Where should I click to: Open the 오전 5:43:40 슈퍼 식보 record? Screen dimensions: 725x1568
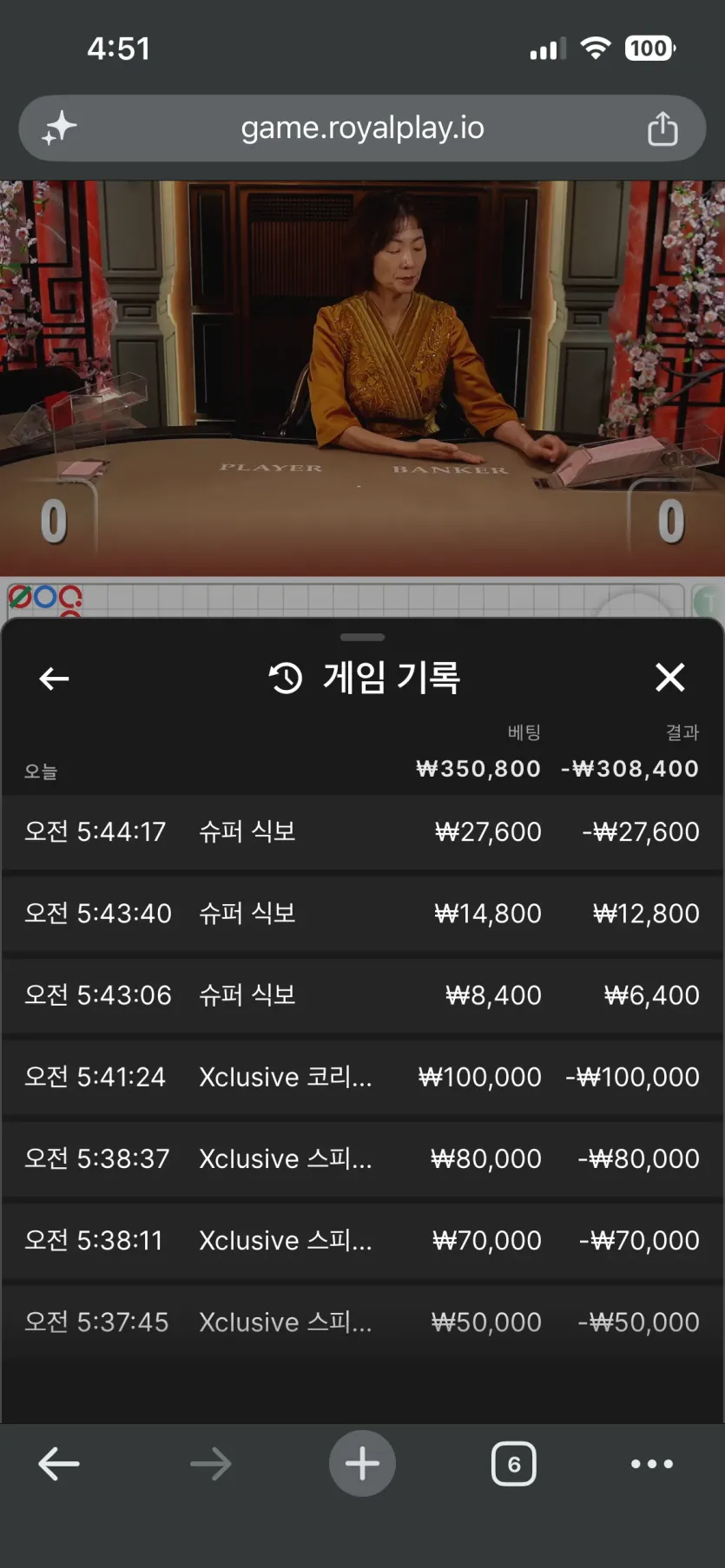coord(362,914)
